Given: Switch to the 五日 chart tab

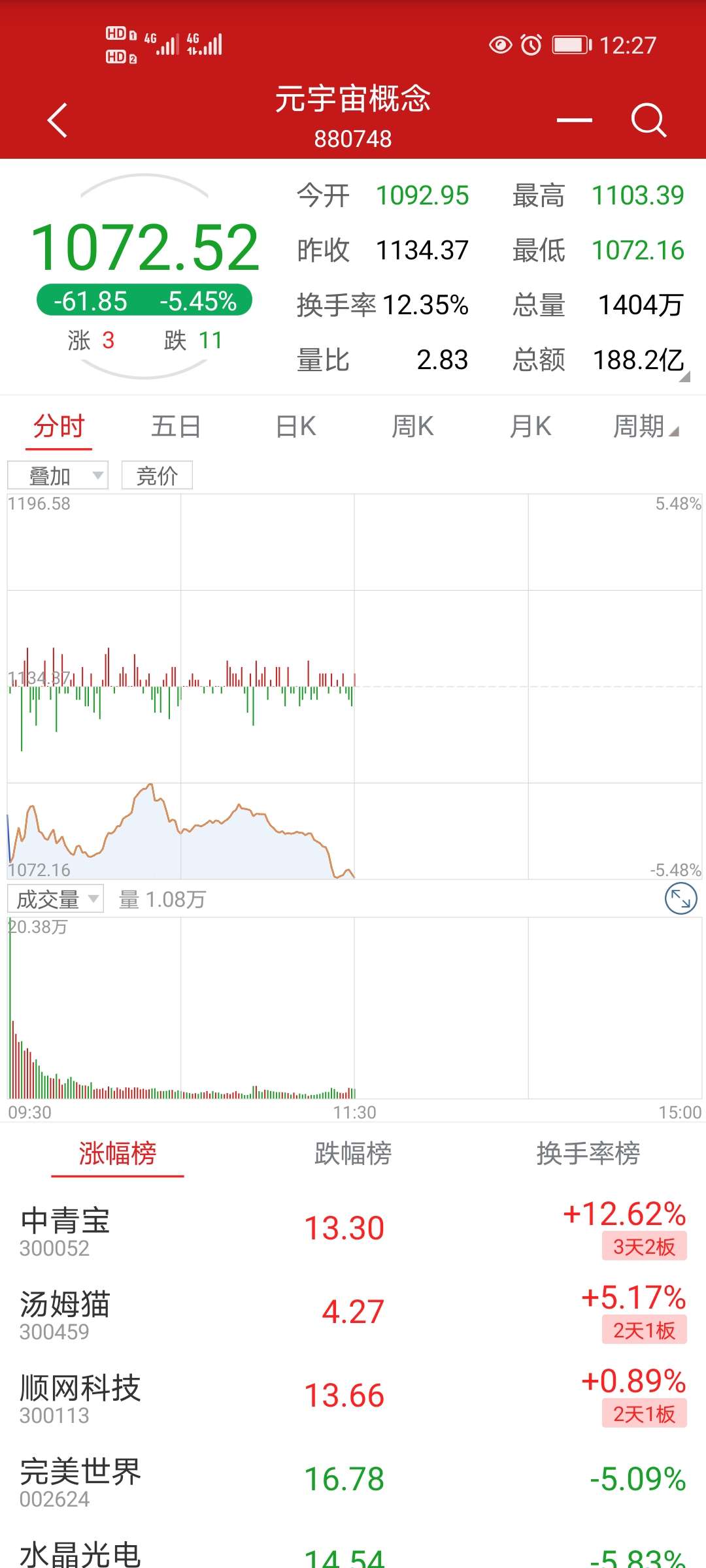Looking at the screenshot, I should click(x=176, y=427).
